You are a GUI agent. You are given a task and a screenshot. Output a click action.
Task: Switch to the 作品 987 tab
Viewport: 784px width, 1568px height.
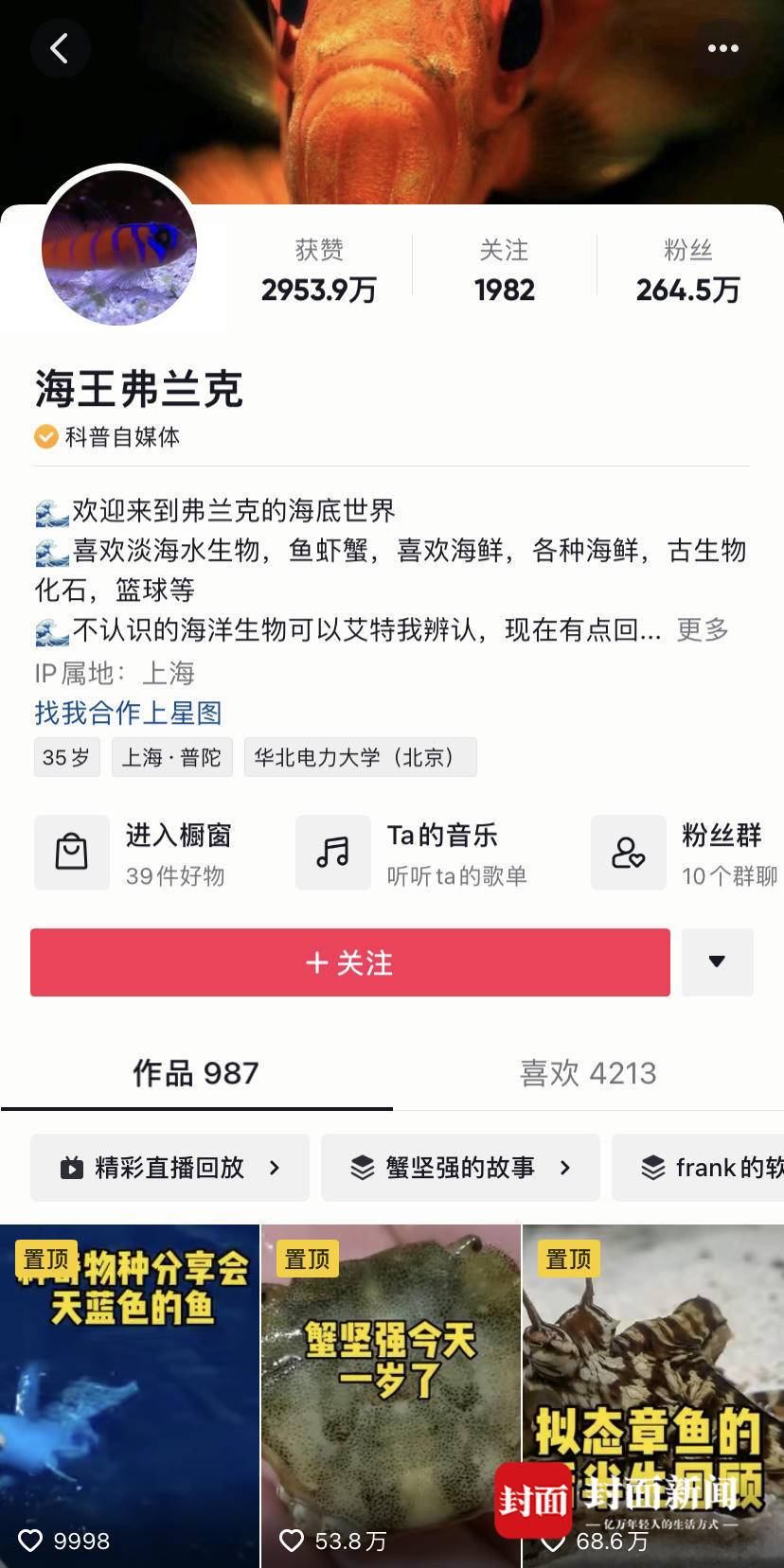(x=196, y=1073)
